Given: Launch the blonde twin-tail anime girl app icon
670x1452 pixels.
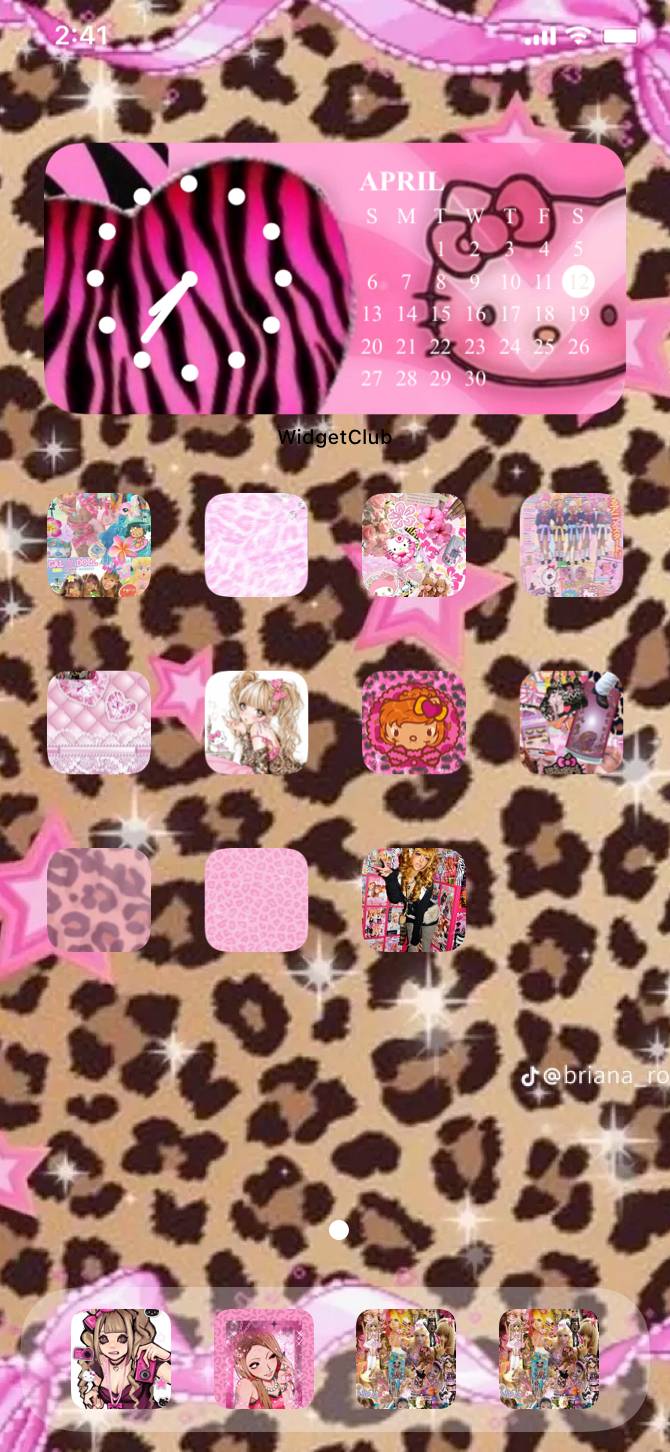Looking at the screenshot, I should pyautogui.click(x=256, y=722).
